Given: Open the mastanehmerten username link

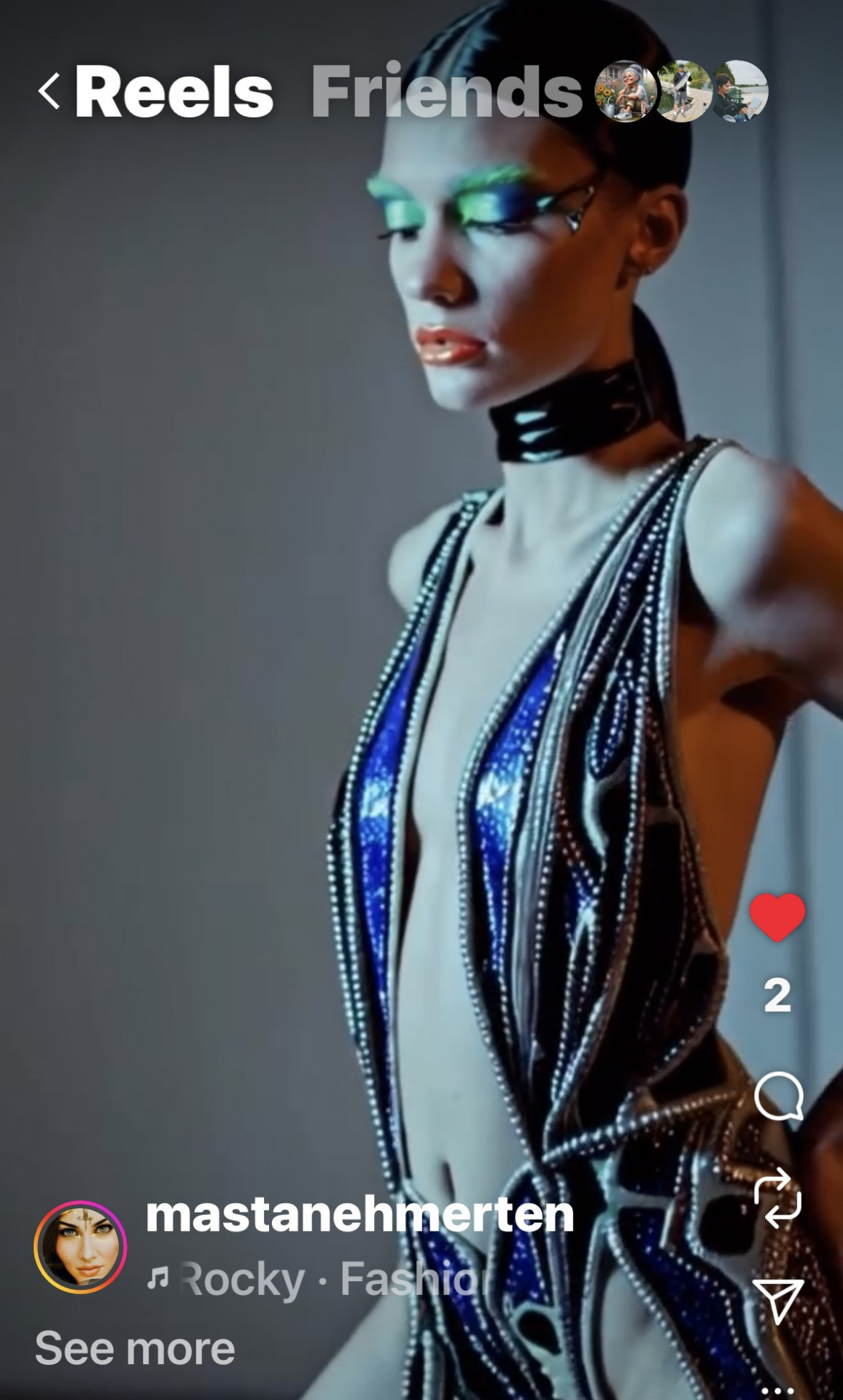Looking at the screenshot, I should click(360, 1215).
